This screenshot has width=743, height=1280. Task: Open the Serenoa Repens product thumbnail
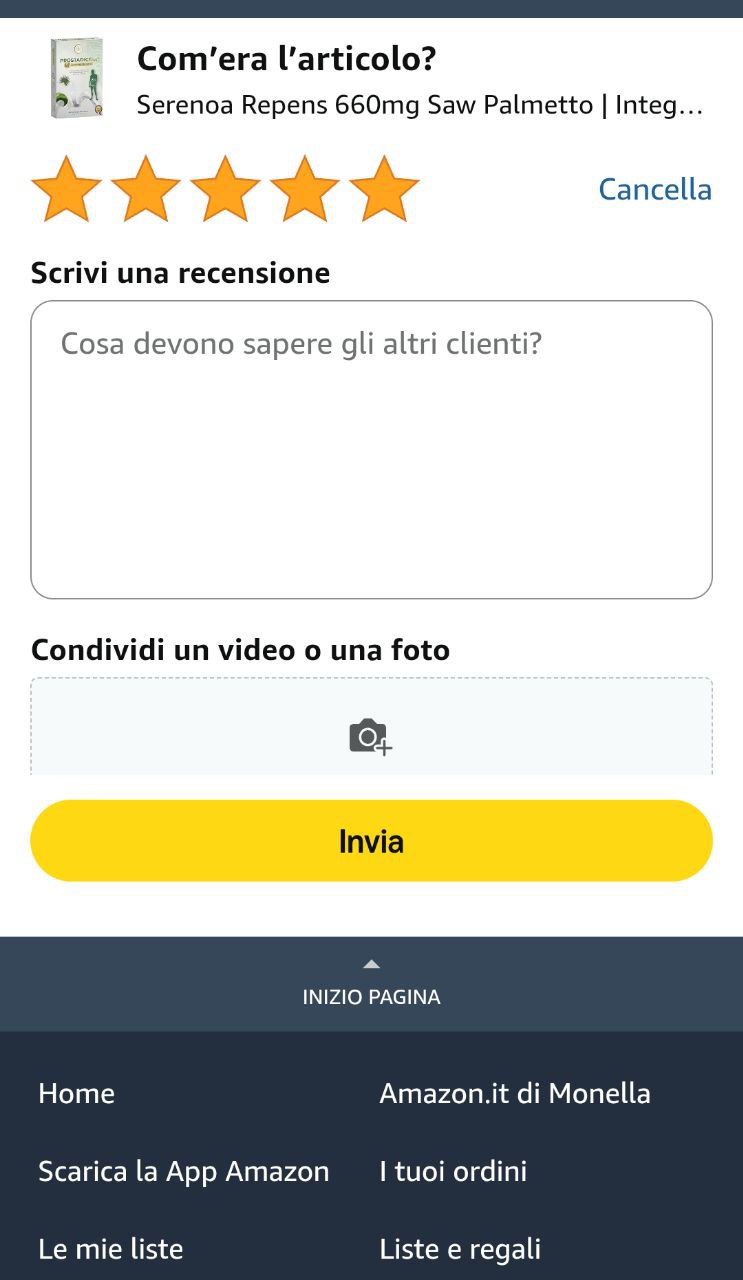coord(77,78)
